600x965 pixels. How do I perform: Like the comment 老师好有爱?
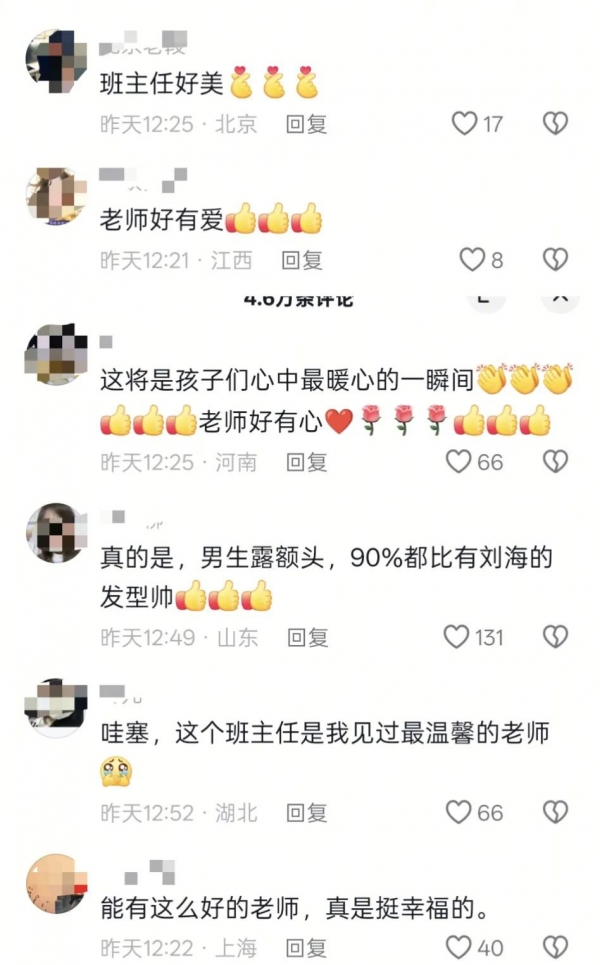(x=472, y=260)
